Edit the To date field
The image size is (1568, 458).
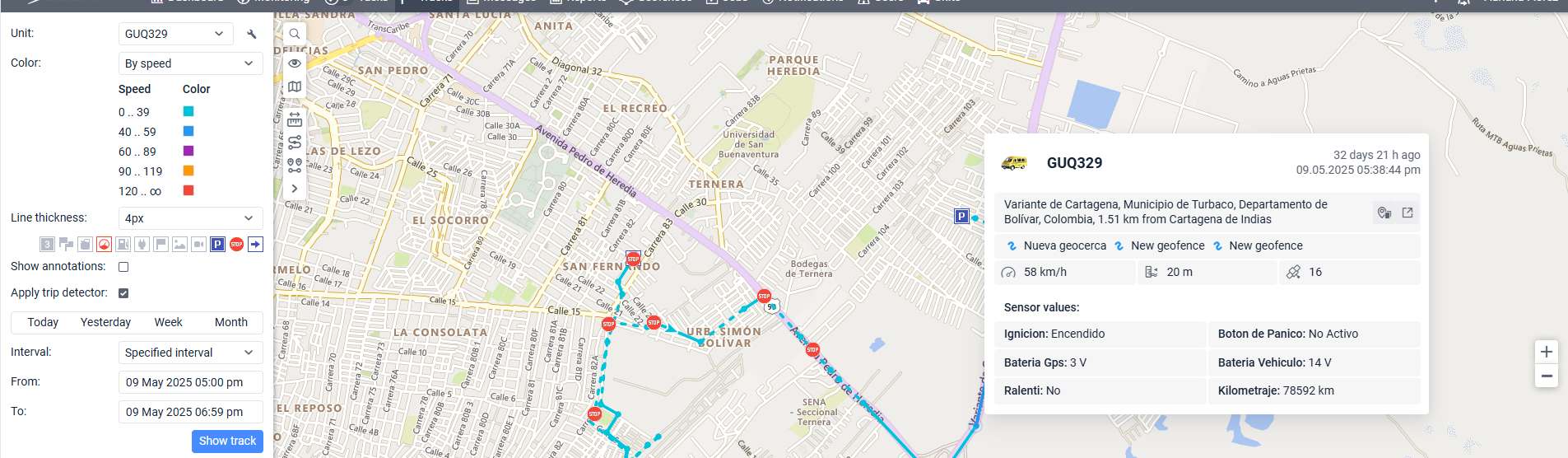pos(190,412)
